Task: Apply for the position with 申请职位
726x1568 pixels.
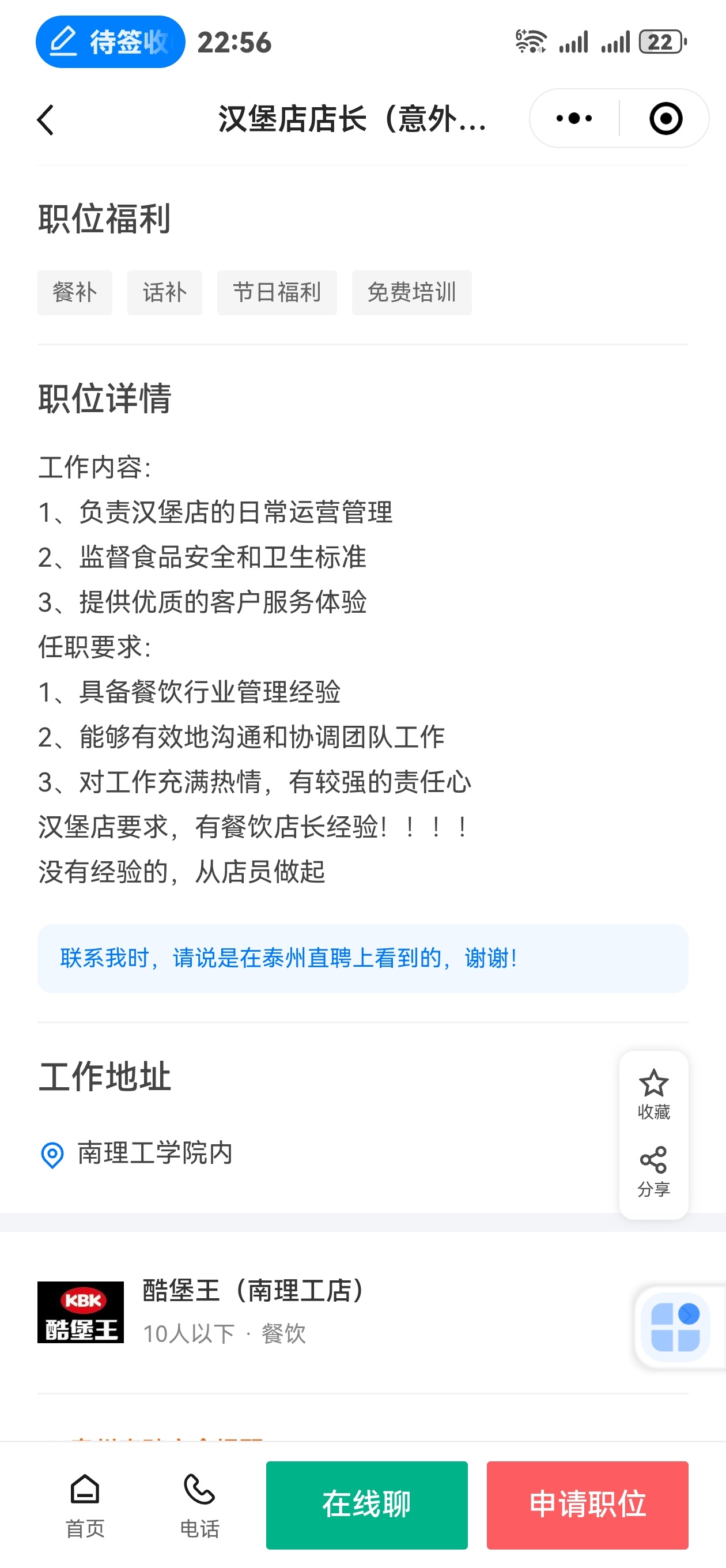Action: pos(587,1505)
